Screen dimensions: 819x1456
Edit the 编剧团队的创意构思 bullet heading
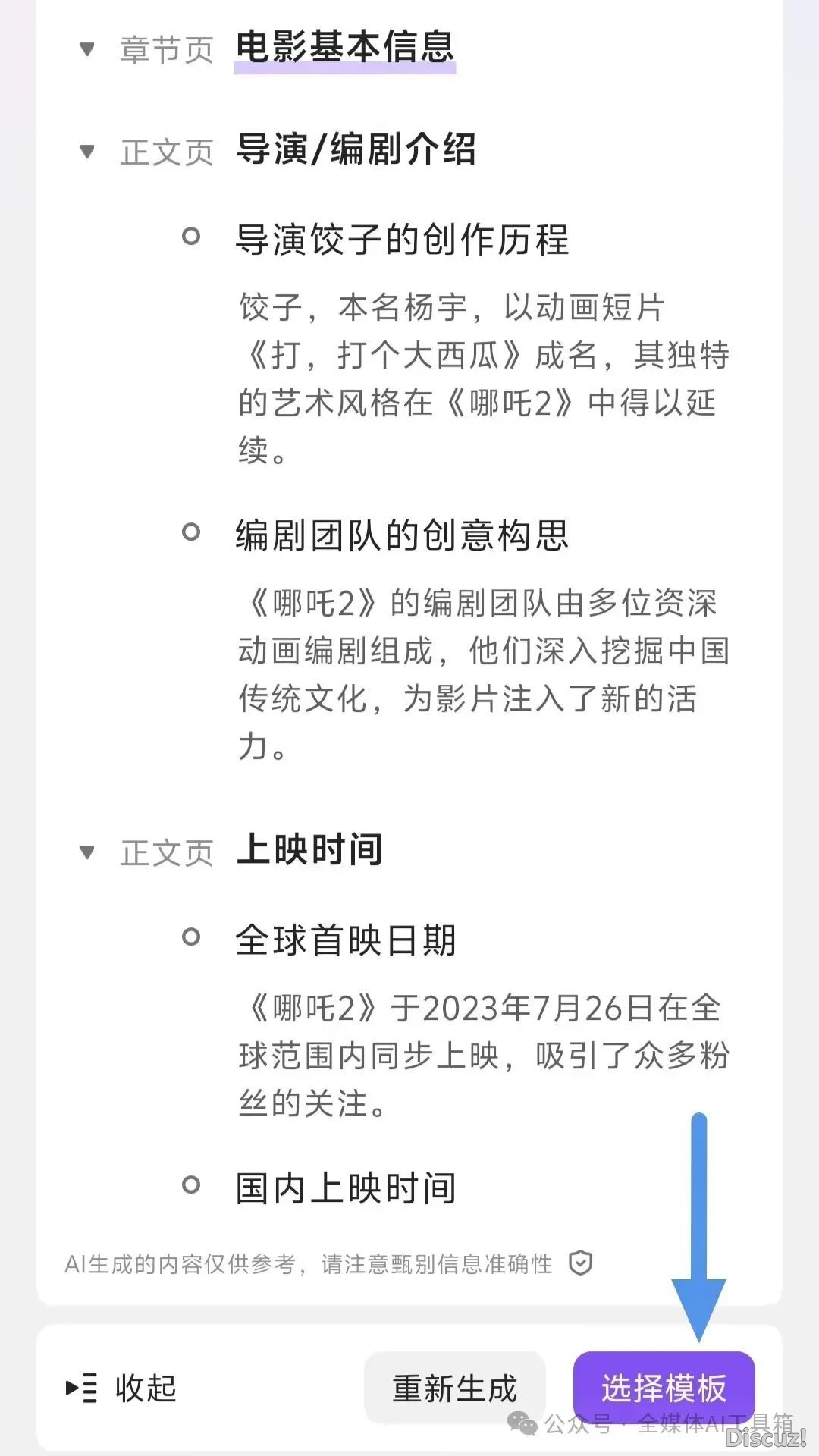click(x=402, y=535)
